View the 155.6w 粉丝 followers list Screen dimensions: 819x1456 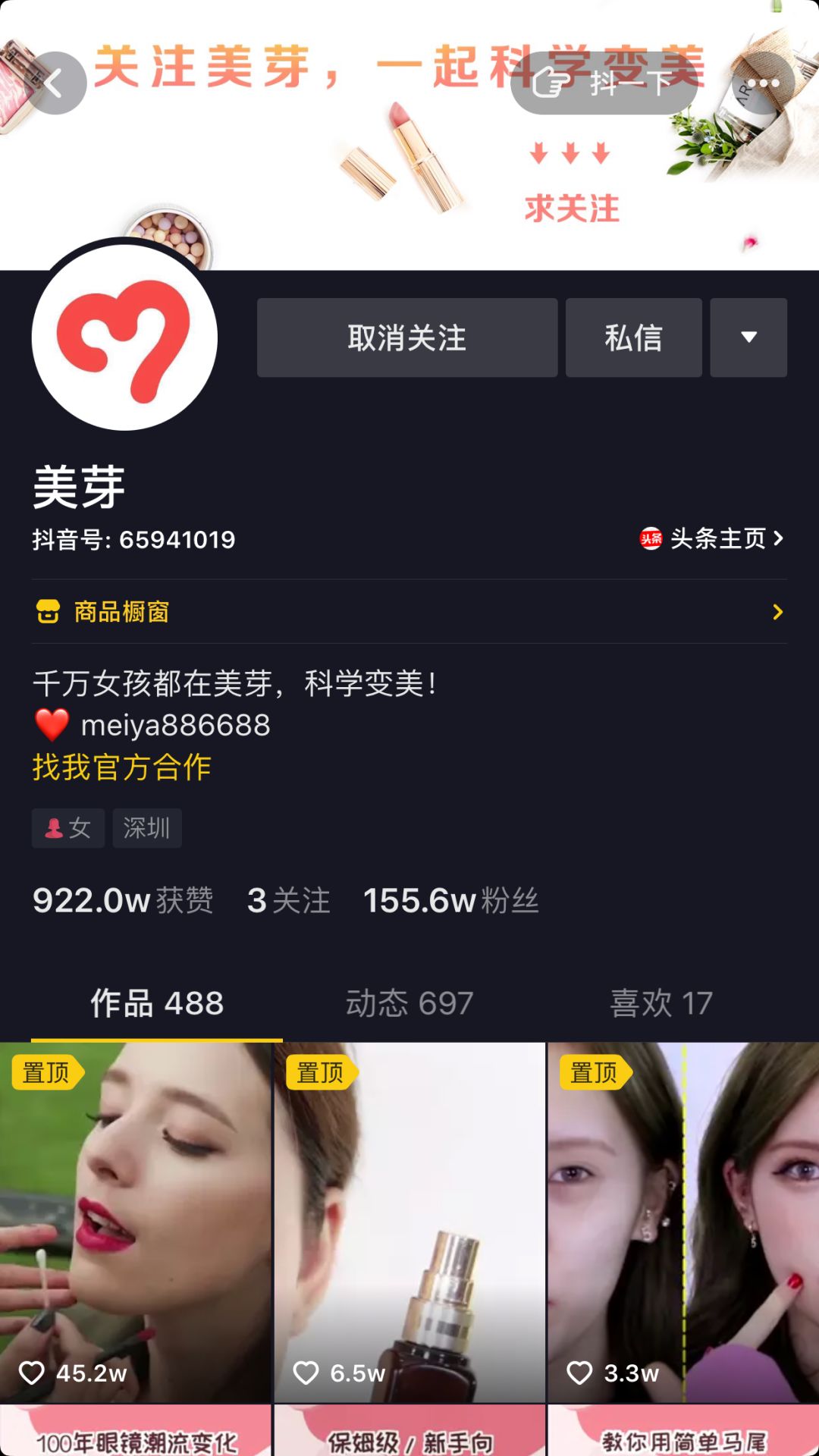(x=450, y=901)
